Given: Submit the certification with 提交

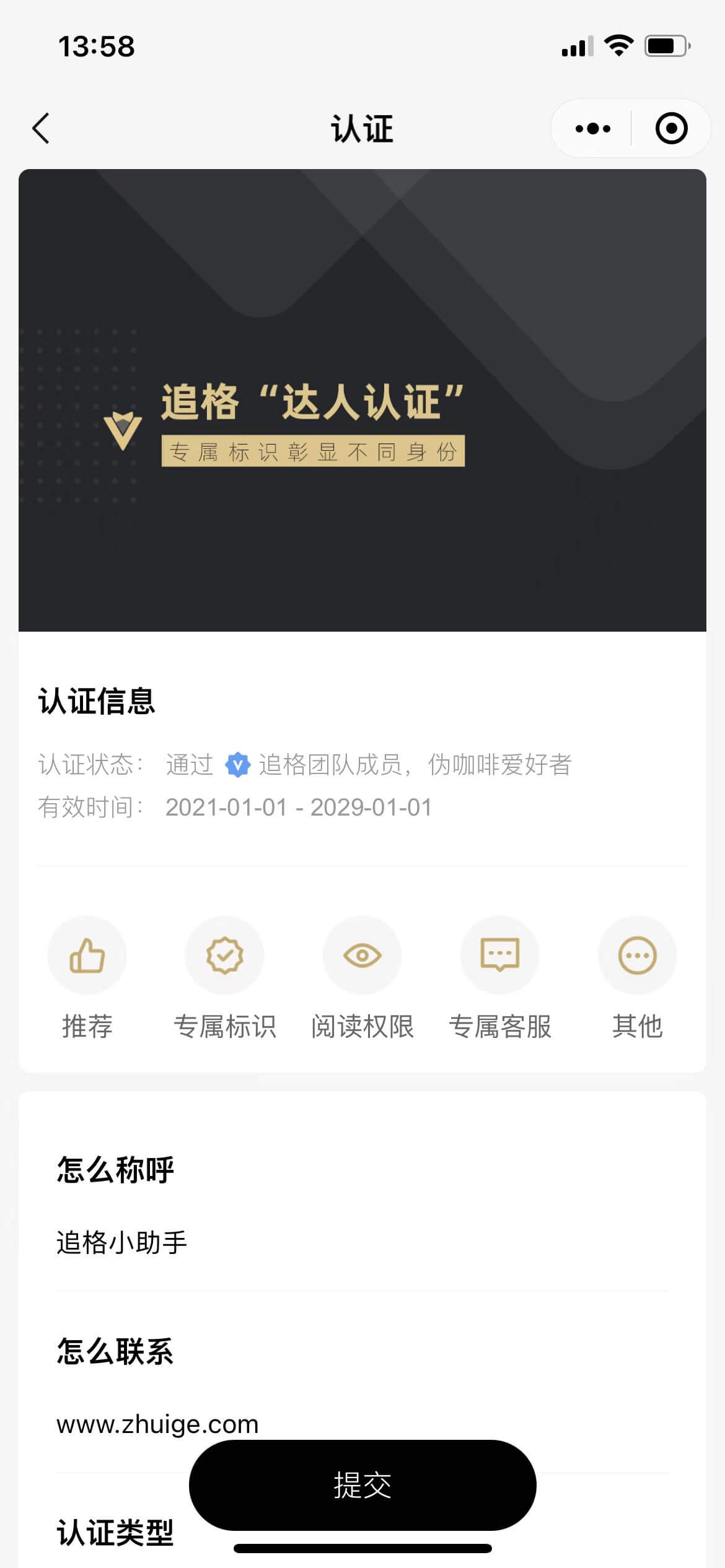Looking at the screenshot, I should [x=362, y=1486].
